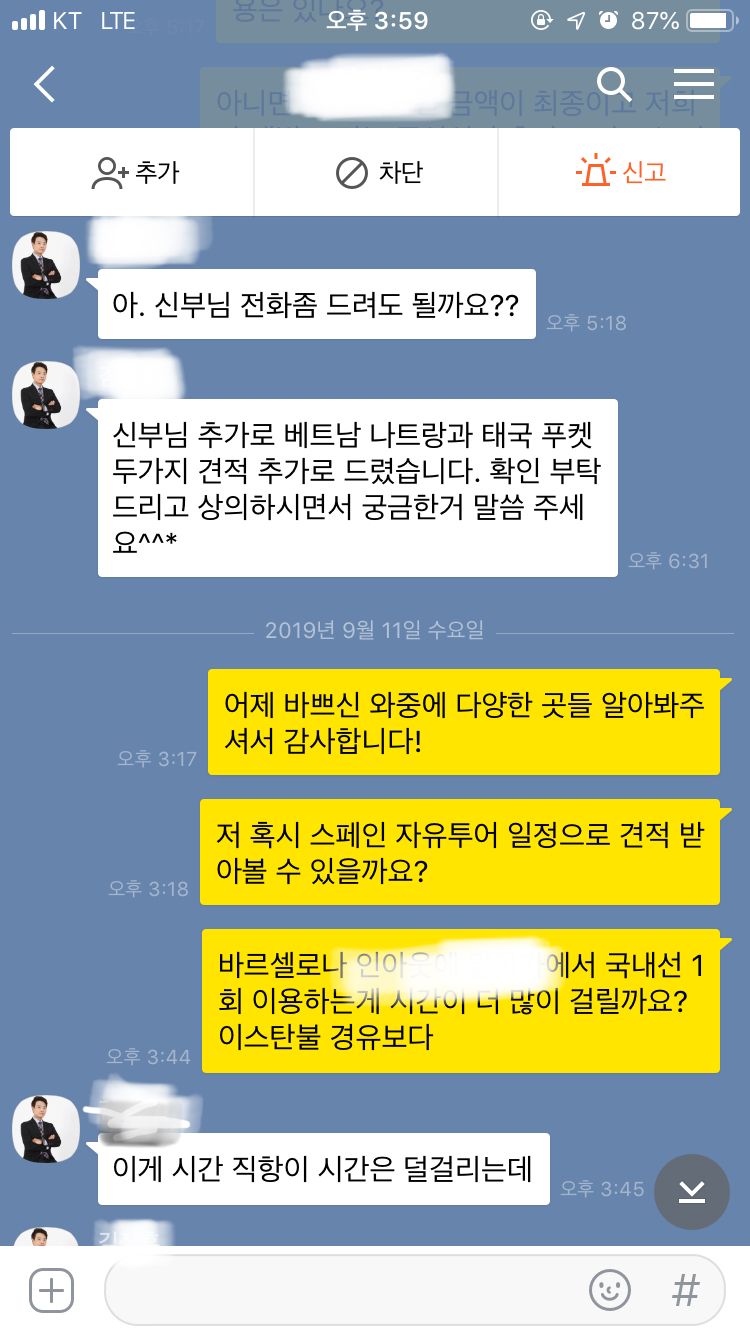Jump to the latest message

tap(692, 1191)
